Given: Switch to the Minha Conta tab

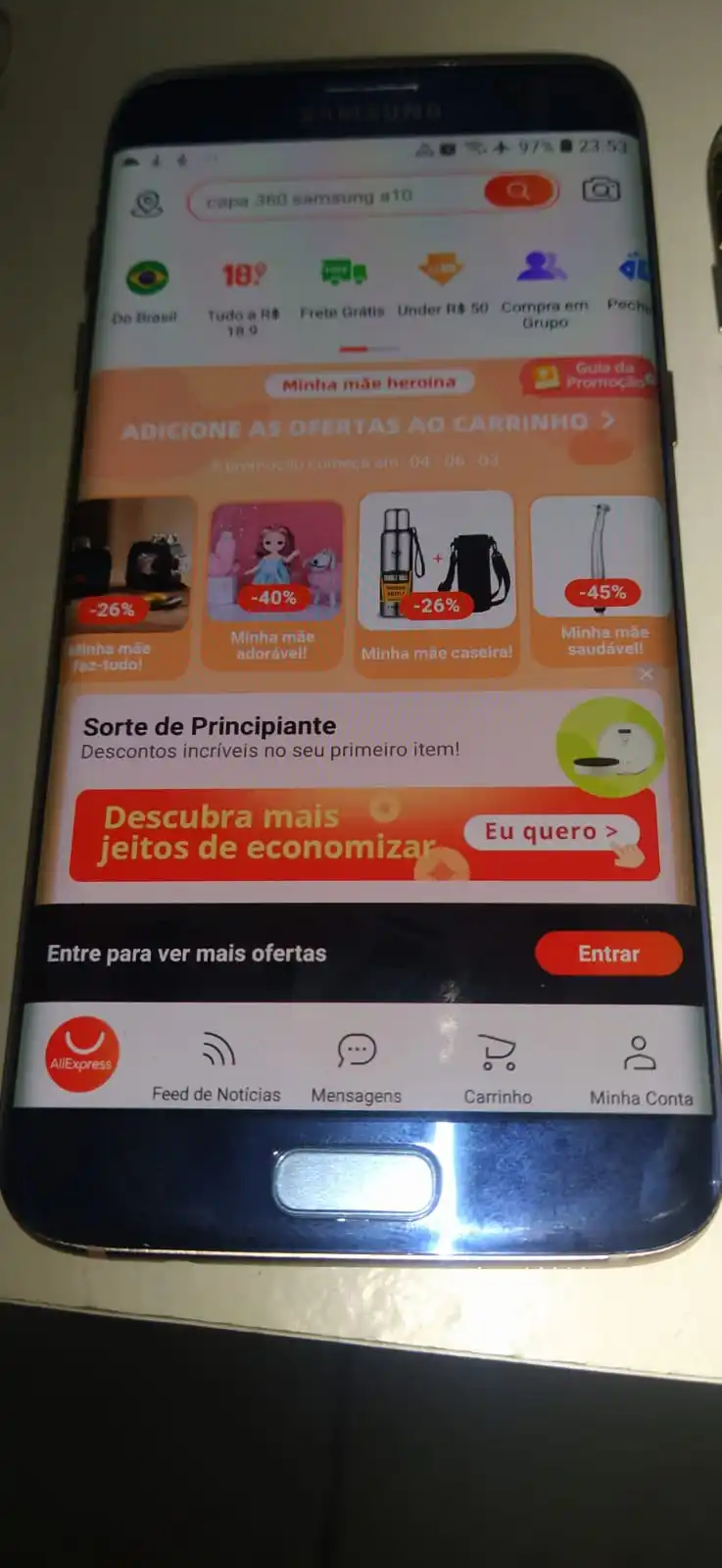Looking at the screenshot, I should point(641,1071).
